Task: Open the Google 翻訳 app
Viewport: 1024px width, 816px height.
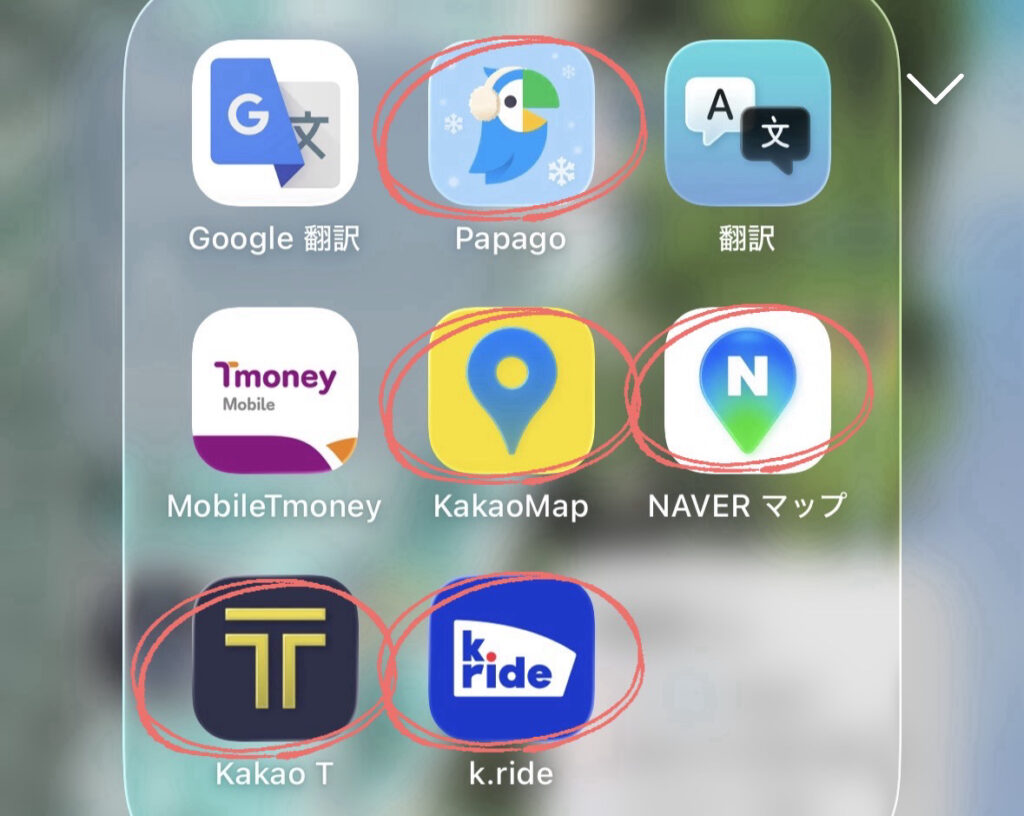Action: [275, 123]
